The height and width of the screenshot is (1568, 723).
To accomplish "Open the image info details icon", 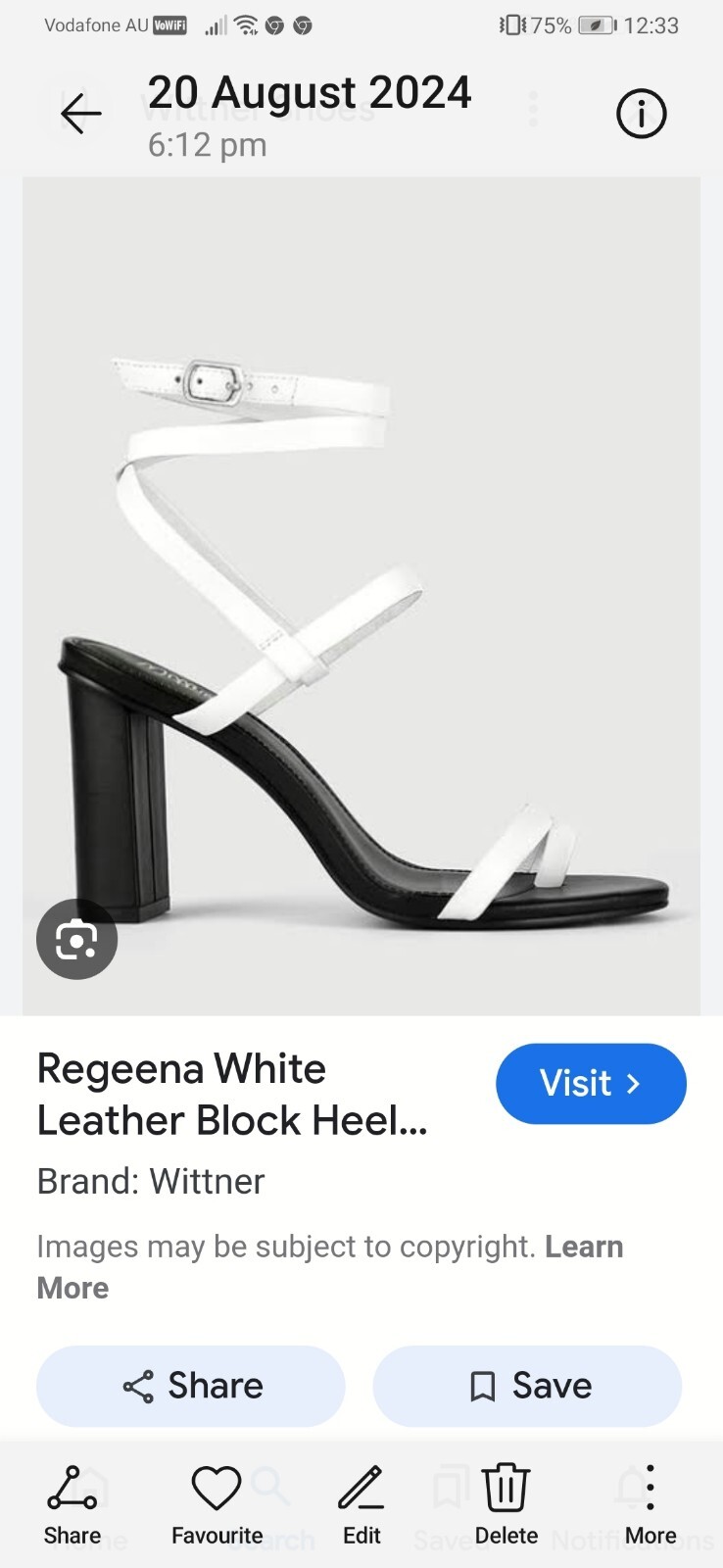I will (641, 114).
